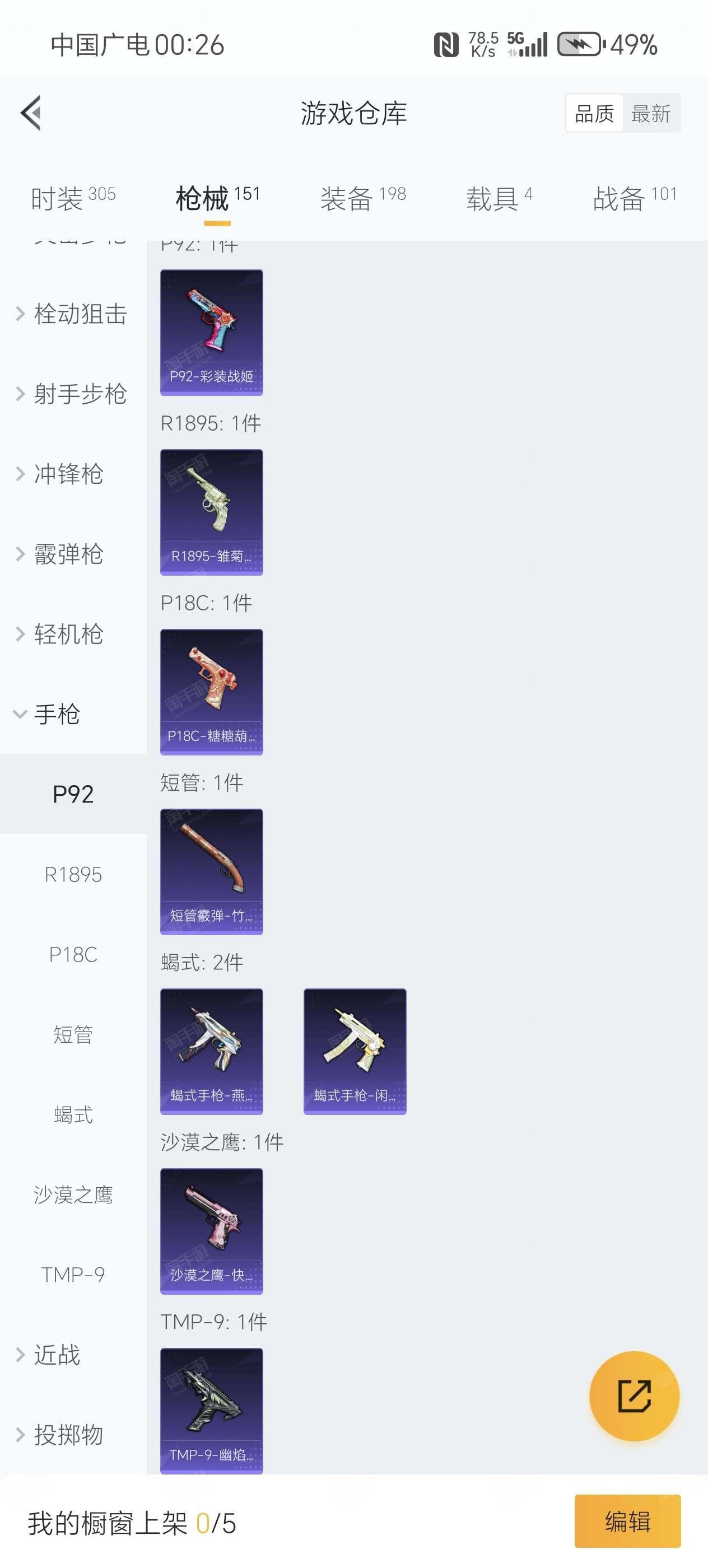Jump to TMP-9 in the sidebar
Viewport: 708px width, 1568px height.
point(73,1274)
